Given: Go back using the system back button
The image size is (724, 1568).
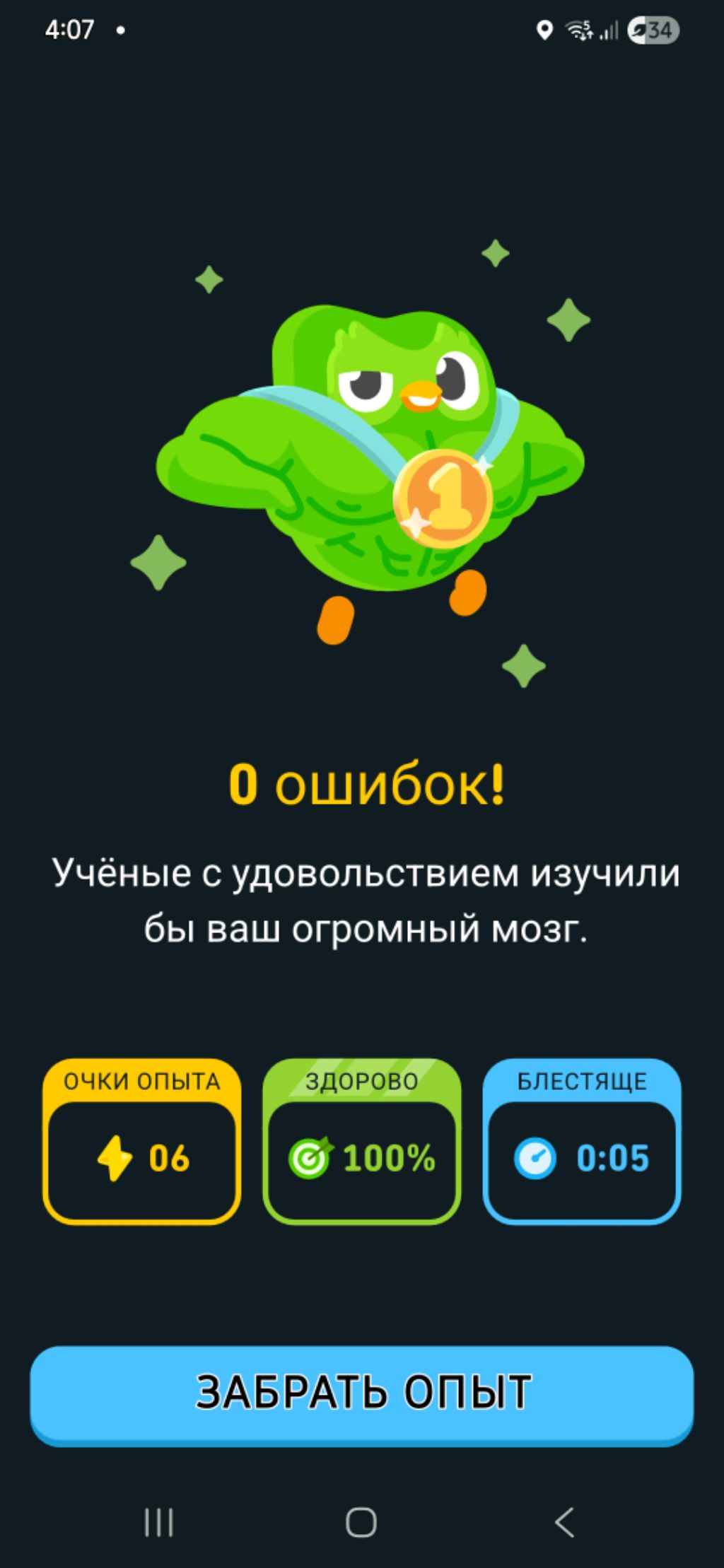Looking at the screenshot, I should click(564, 1521).
